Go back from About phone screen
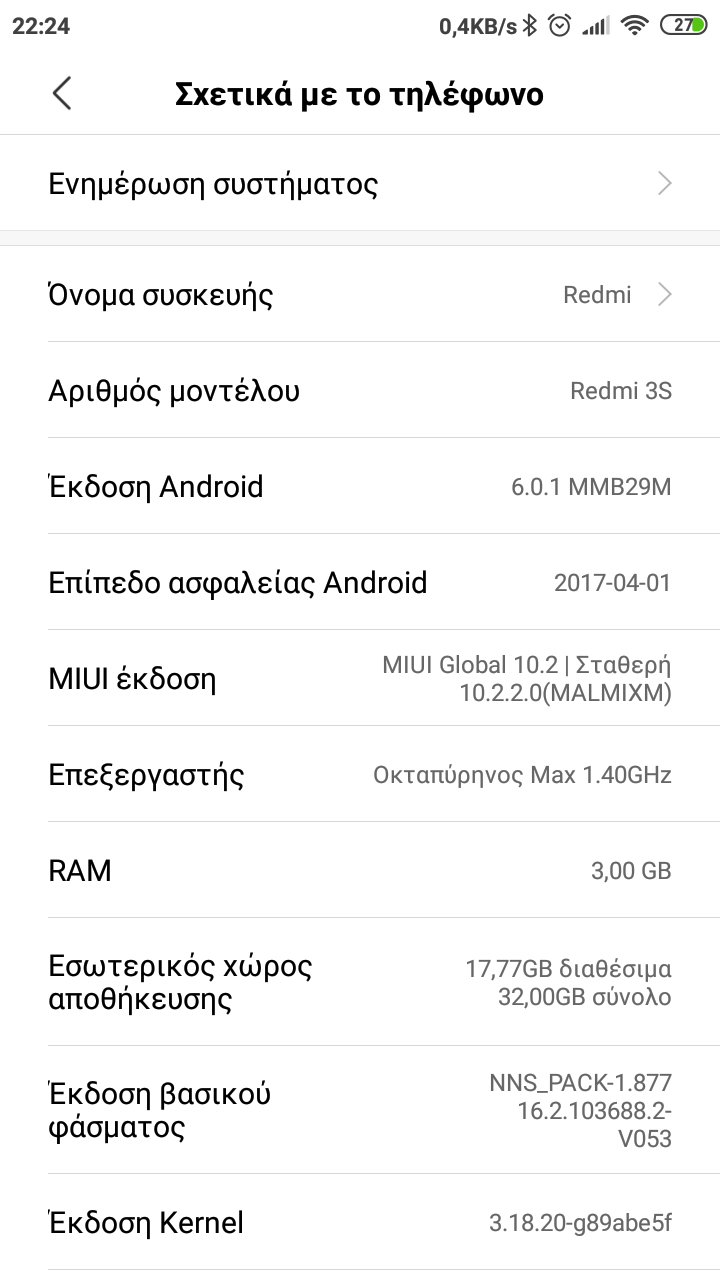 (62, 94)
